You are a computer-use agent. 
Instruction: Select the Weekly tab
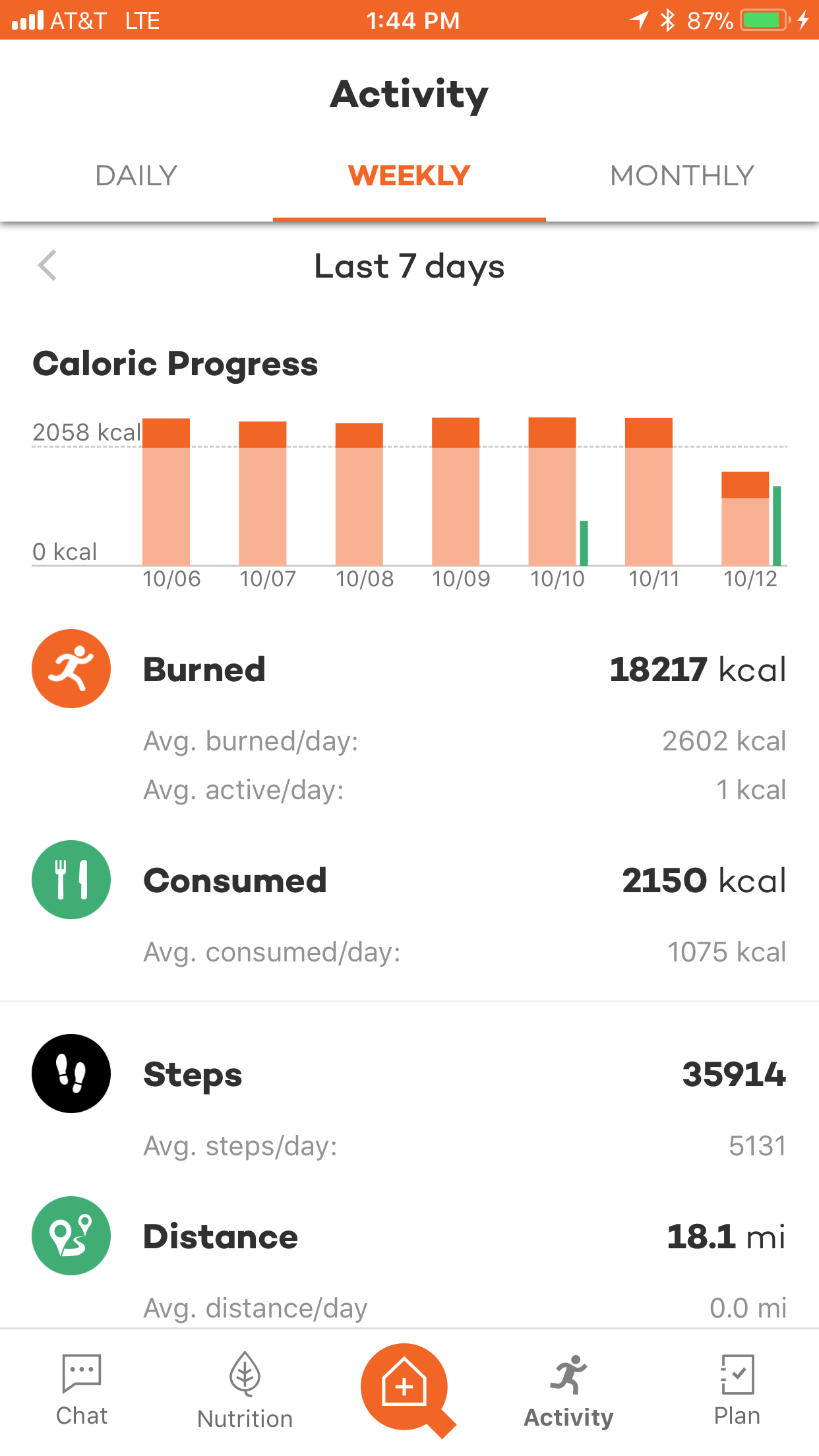(409, 176)
